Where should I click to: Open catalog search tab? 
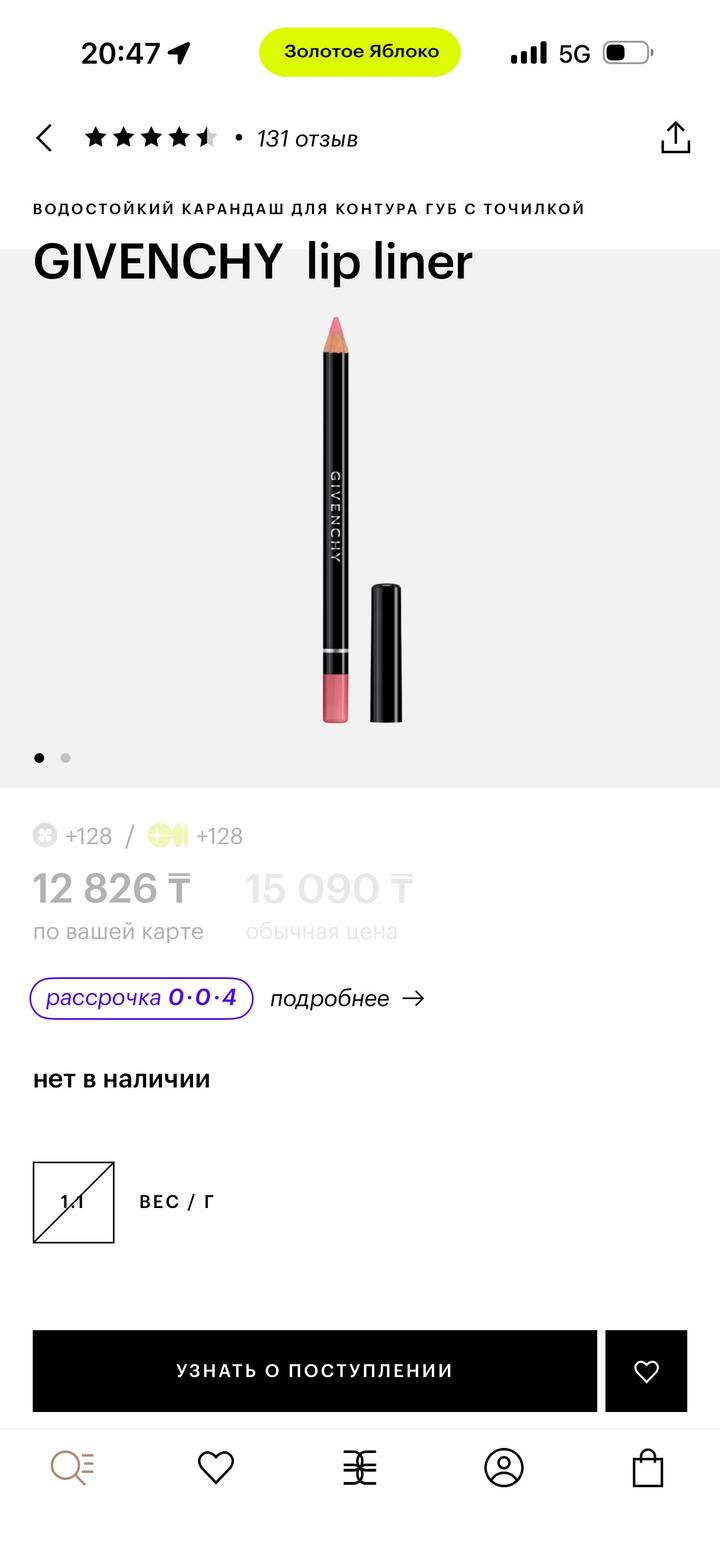[72, 1467]
